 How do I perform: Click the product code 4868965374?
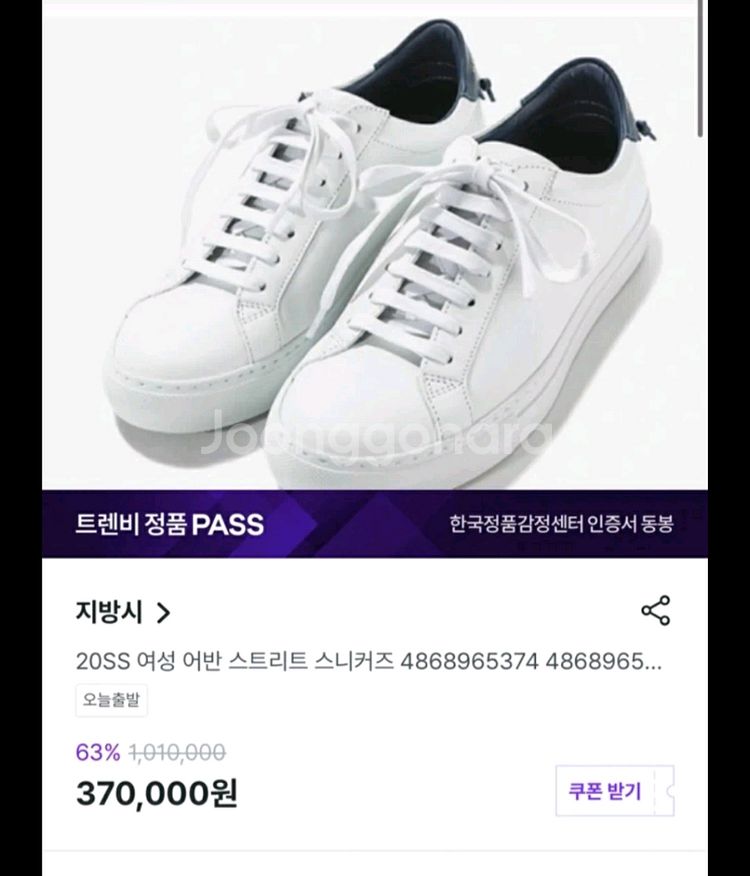[x=471, y=661]
